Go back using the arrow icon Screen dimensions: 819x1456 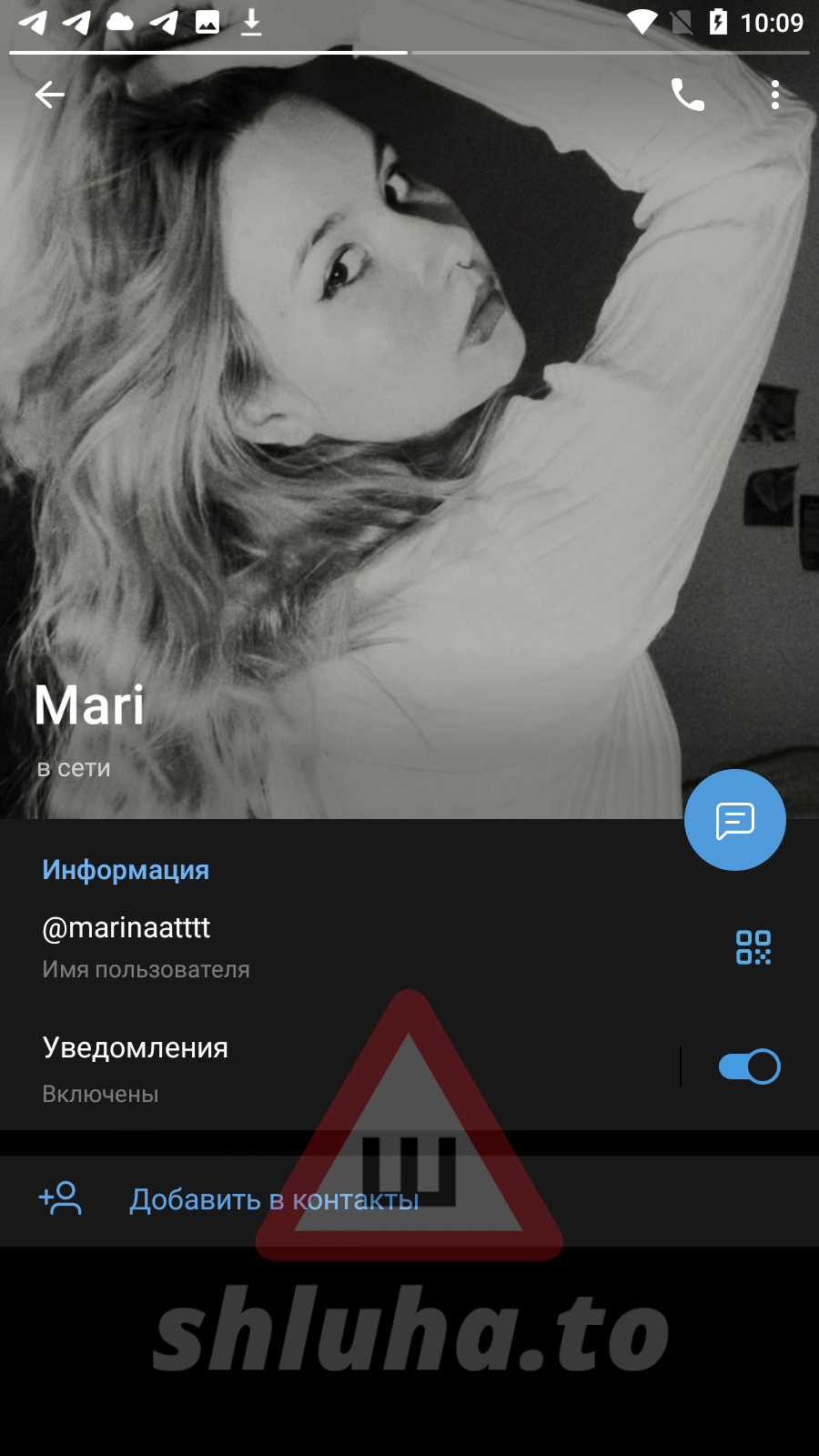pos(50,95)
